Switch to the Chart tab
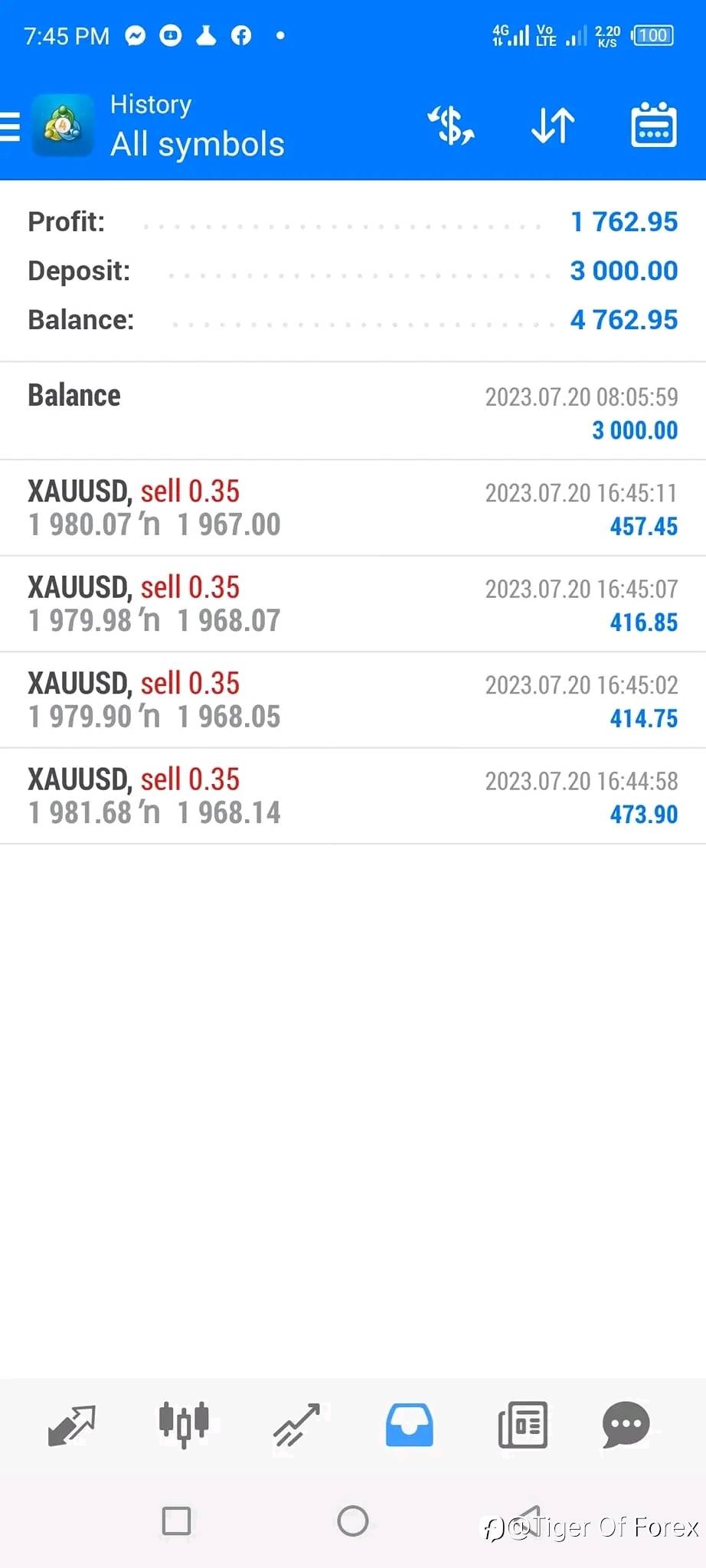Image resolution: width=706 pixels, height=1568 pixels. pyautogui.click(x=184, y=1425)
